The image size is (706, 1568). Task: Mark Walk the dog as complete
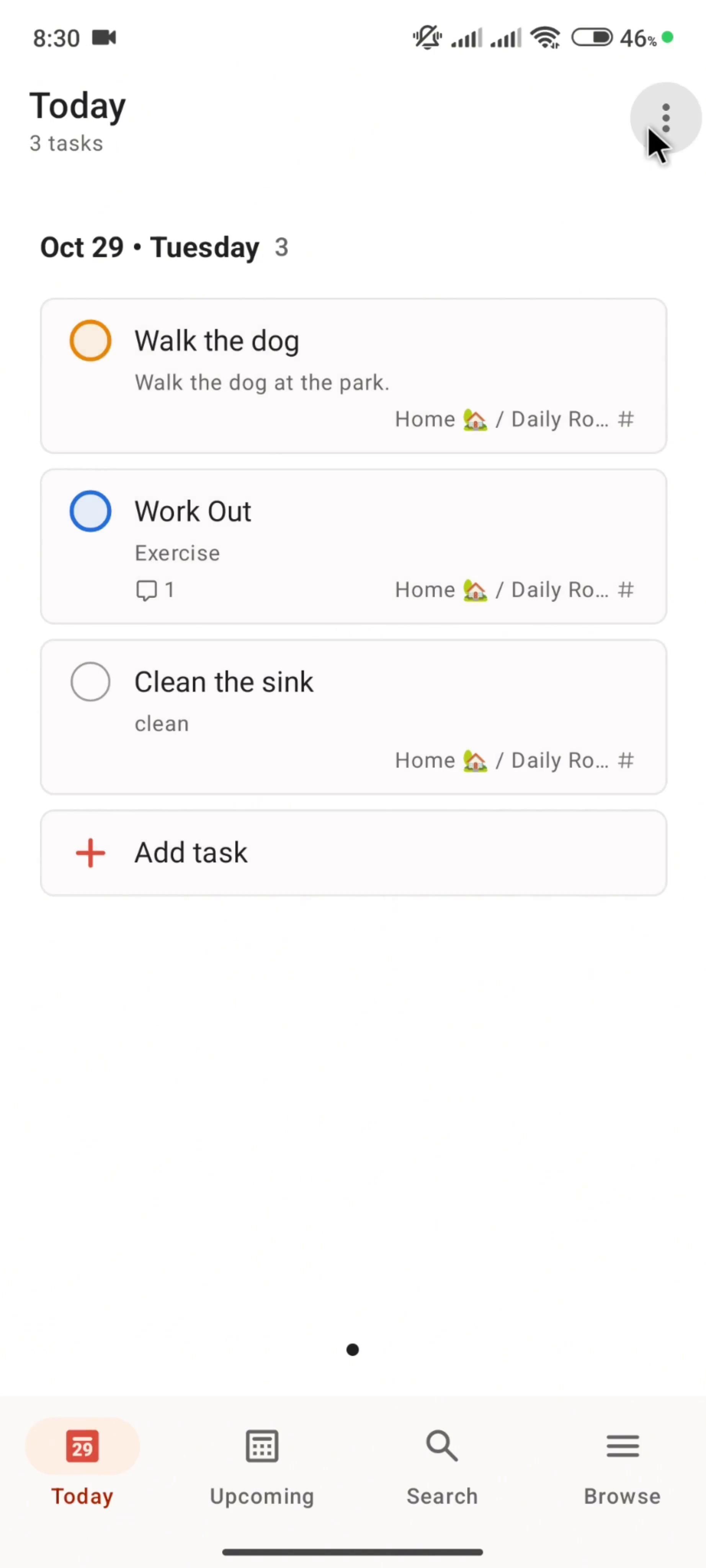click(90, 341)
